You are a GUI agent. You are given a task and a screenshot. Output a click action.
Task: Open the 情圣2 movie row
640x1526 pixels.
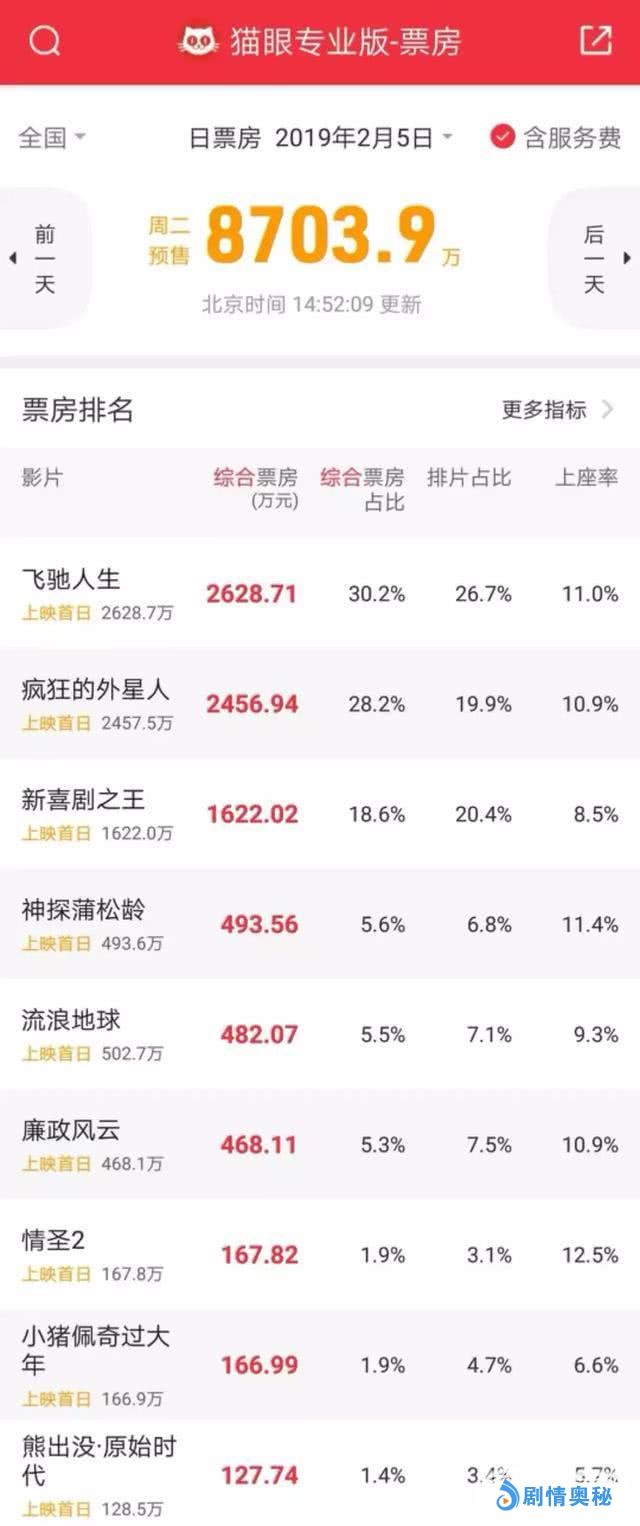click(x=320, y=1253)
